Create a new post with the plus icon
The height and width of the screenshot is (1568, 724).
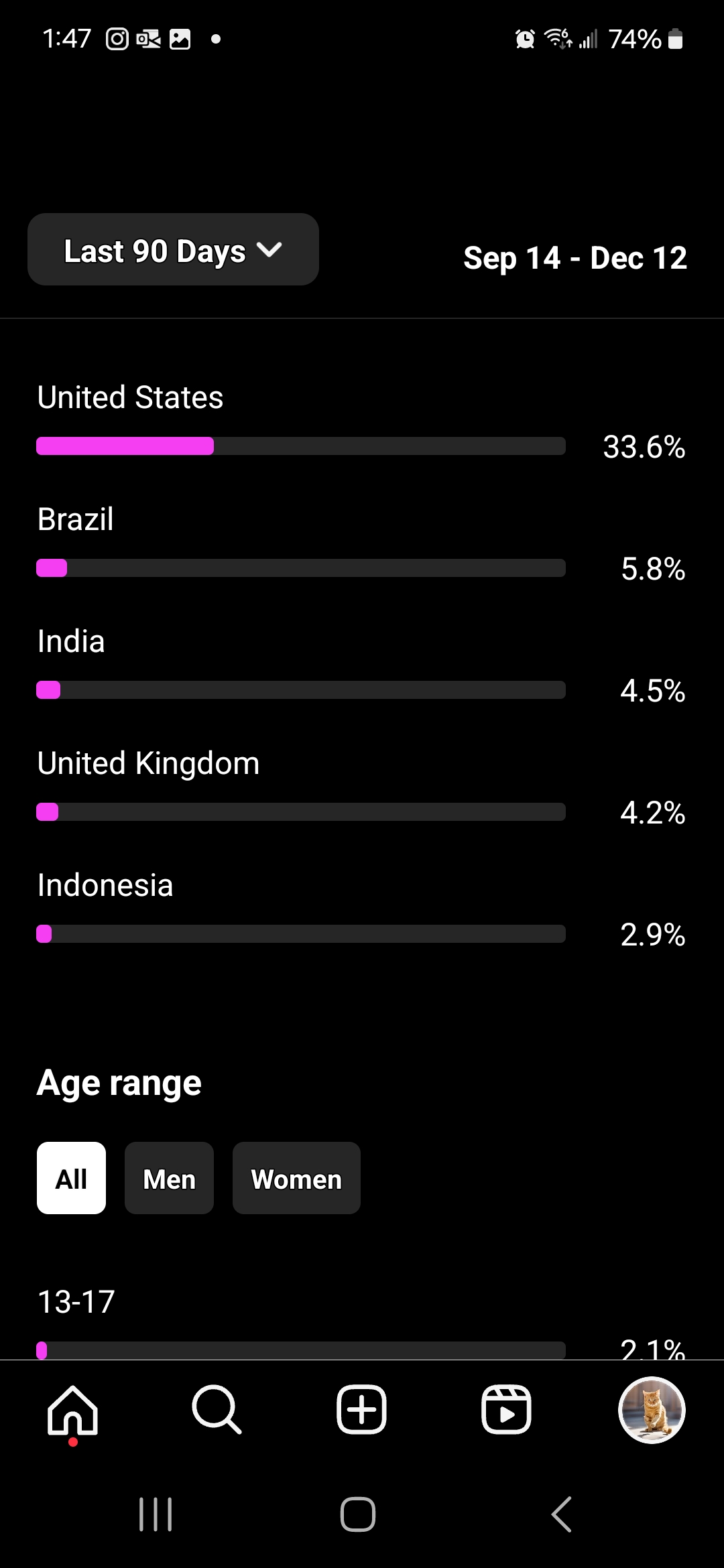(x=361, y=1410)
